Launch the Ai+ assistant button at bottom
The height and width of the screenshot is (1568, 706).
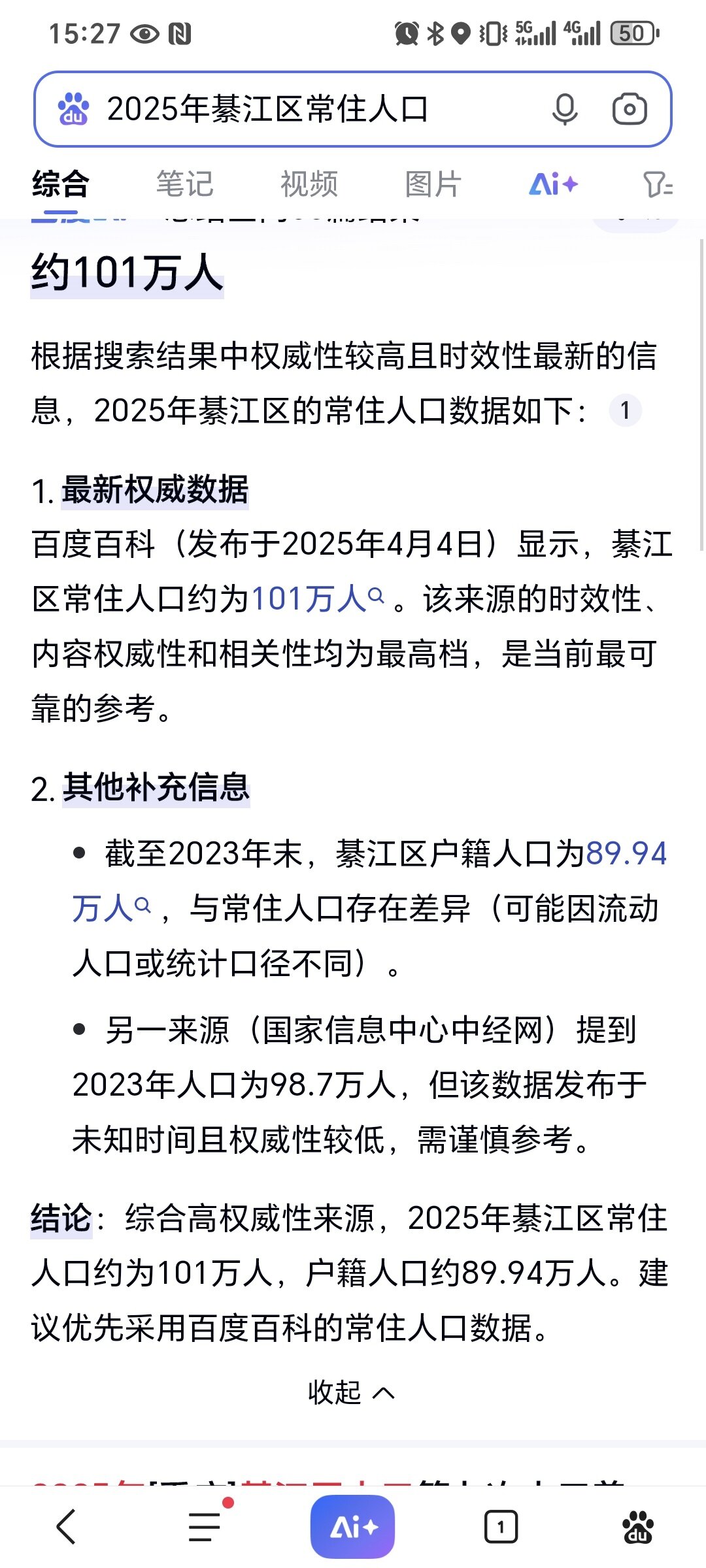(x=352, y=1527)
